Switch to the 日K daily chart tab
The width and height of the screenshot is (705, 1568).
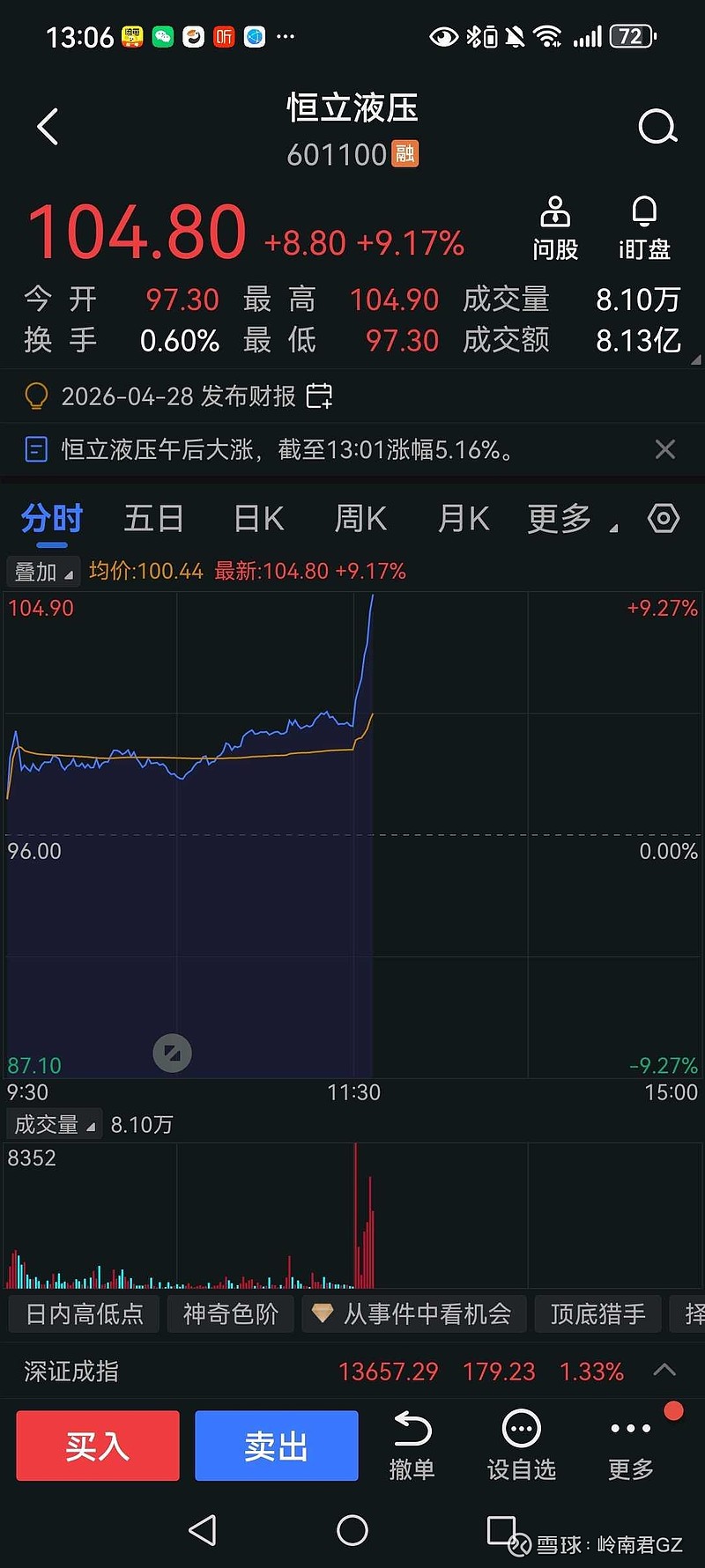[256, 519]
